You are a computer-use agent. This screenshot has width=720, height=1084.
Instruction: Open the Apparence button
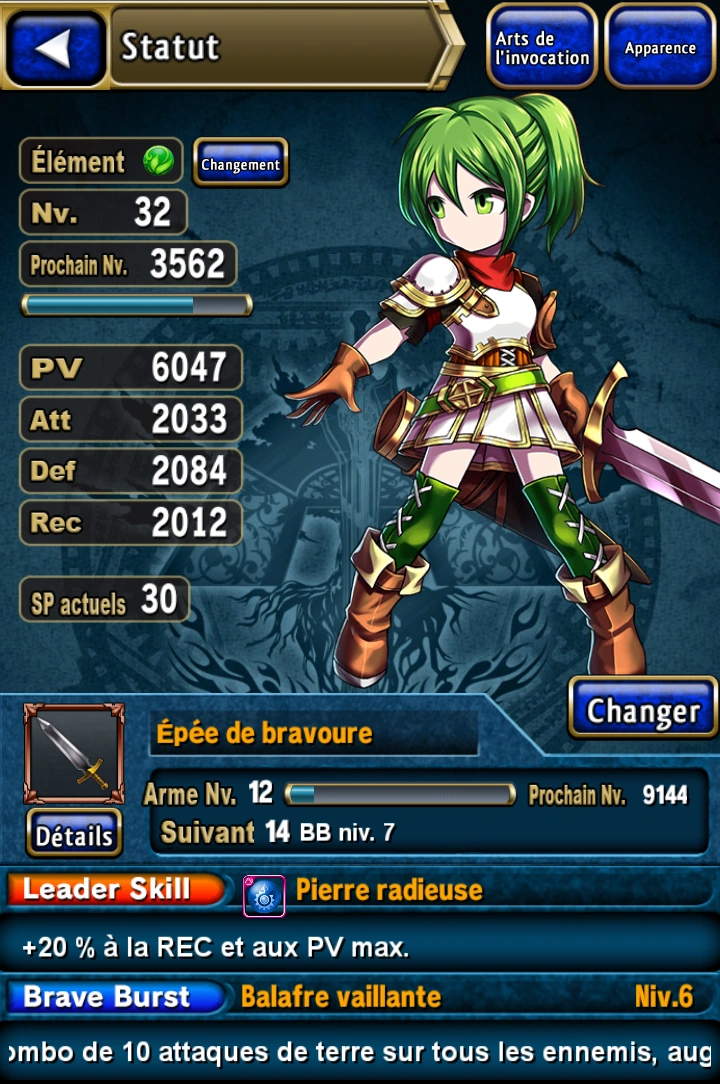click(660, 47)
